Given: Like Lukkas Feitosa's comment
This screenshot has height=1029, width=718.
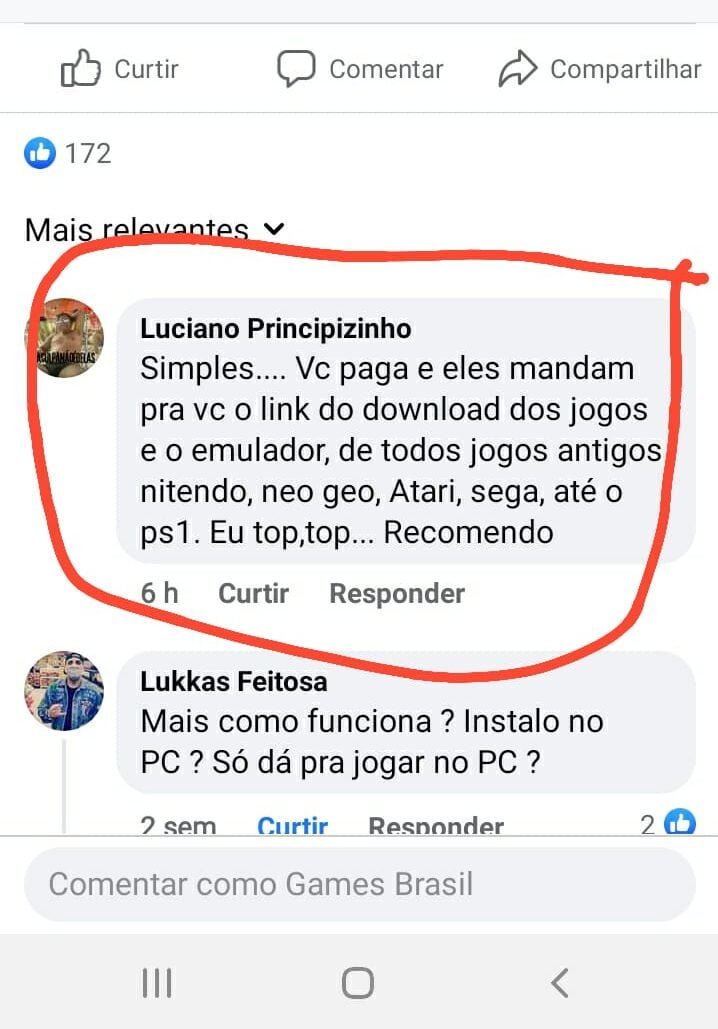Looking at the screenshot, I should tap(292, 825).
